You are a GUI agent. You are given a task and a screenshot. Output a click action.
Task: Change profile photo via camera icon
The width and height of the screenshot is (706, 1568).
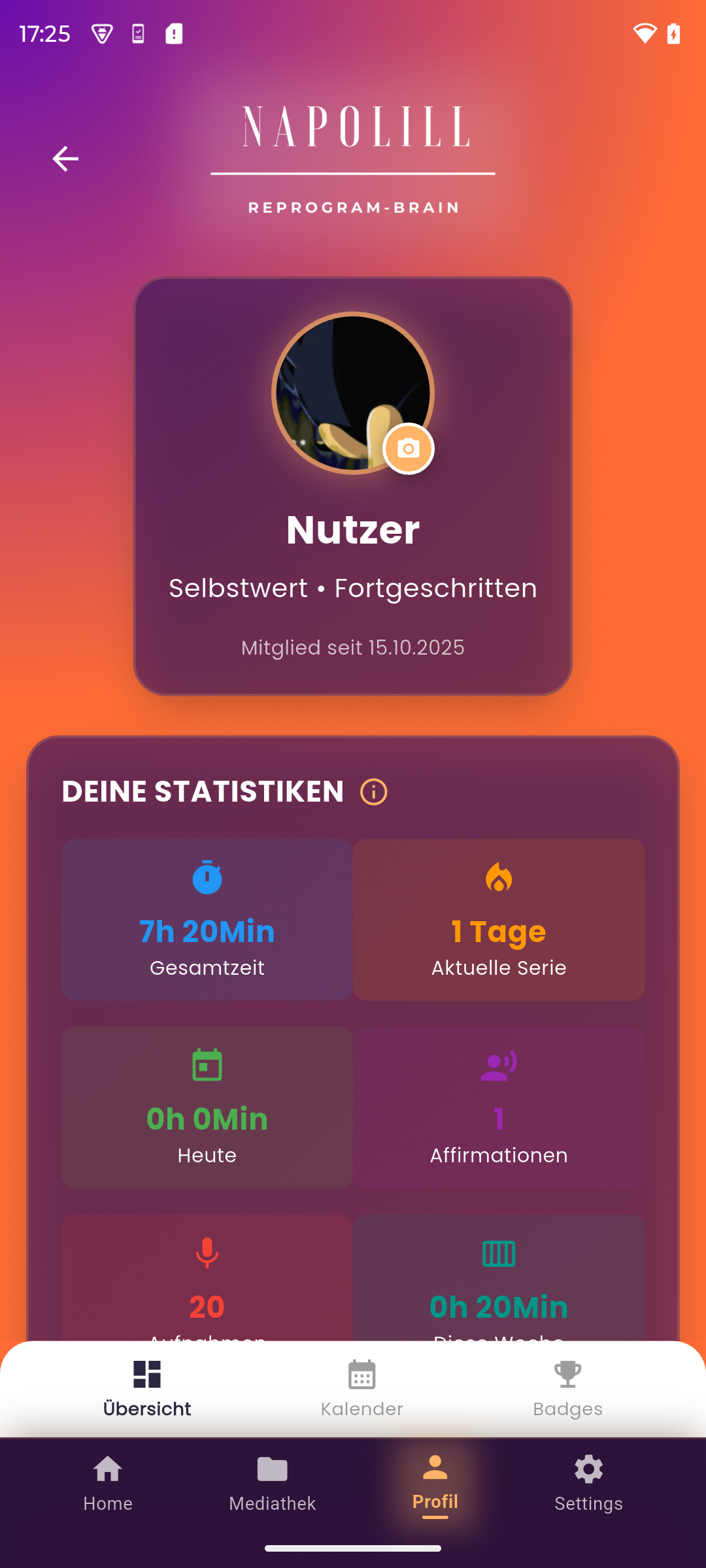tap(409, 449)
